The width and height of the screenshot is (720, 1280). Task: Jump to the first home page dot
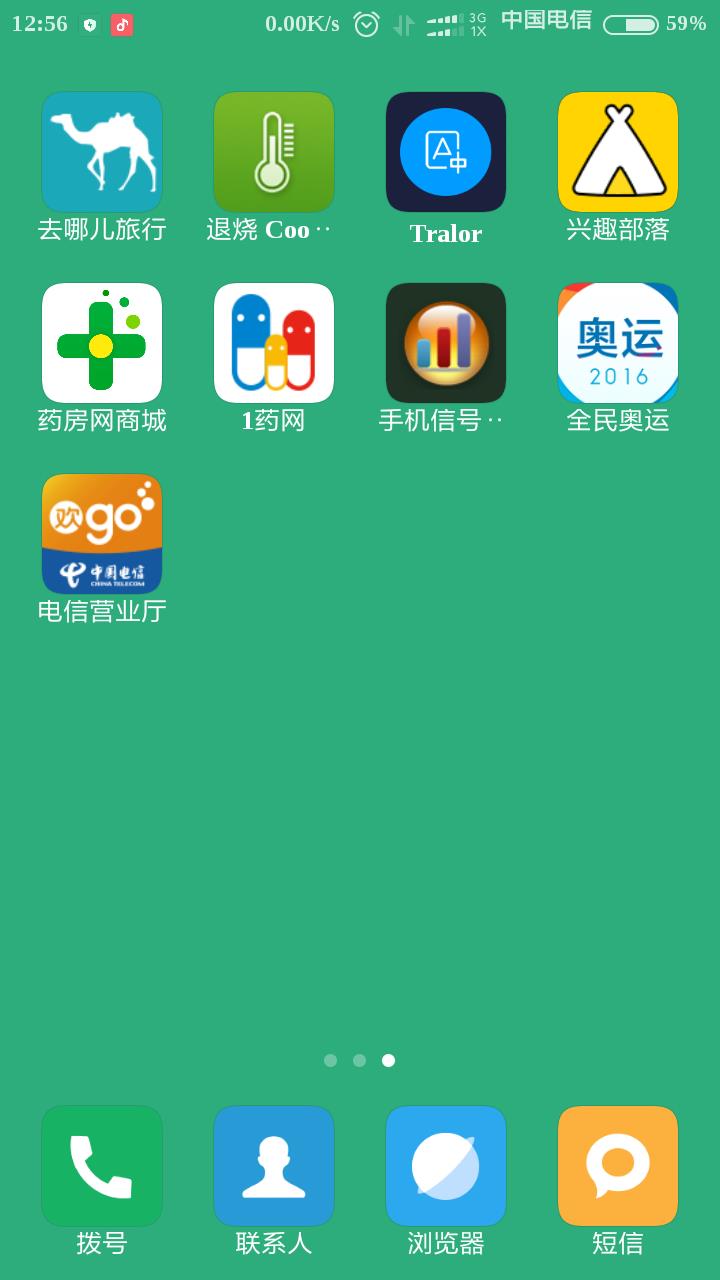[x=330, y=1060]
